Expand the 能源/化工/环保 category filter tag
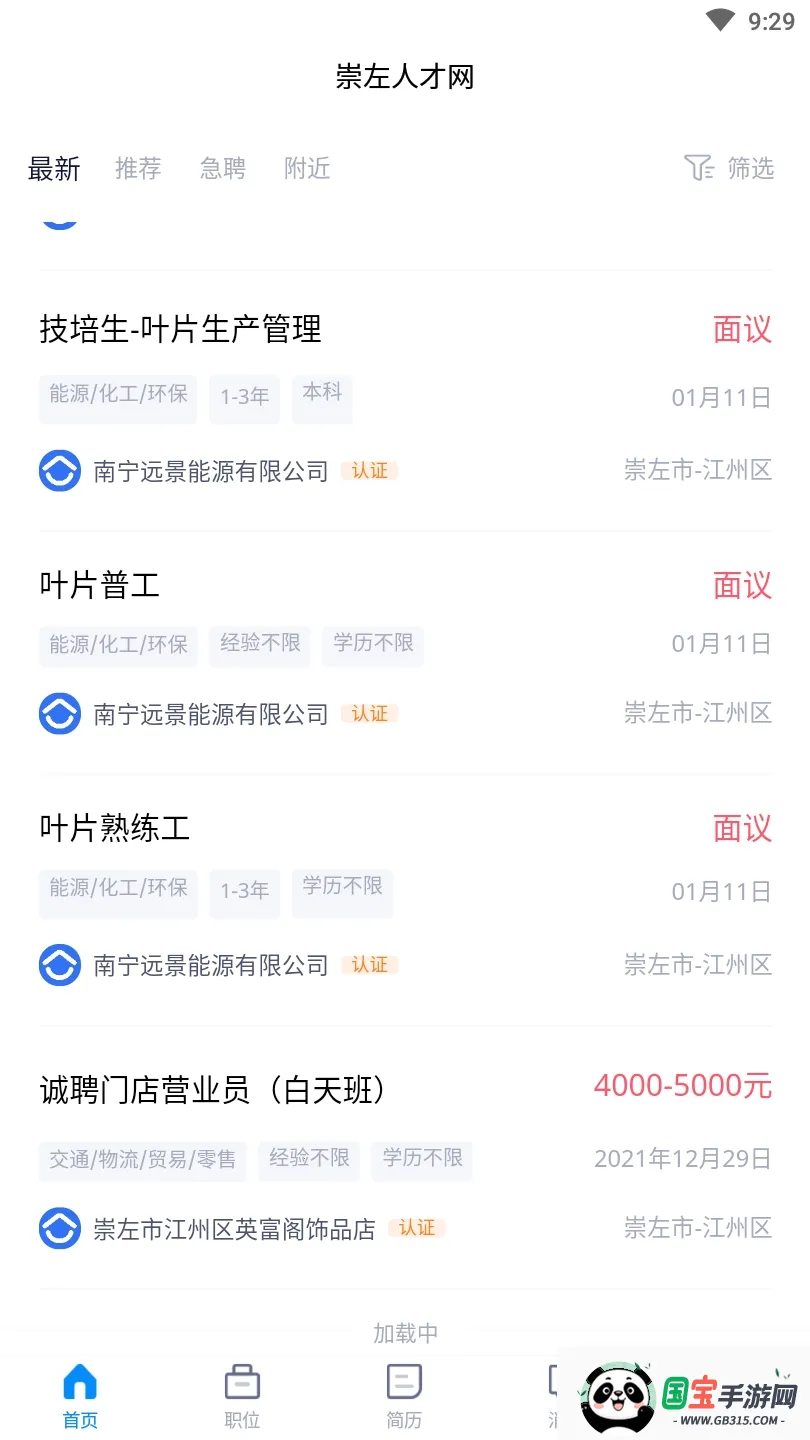 click(118, 397)
